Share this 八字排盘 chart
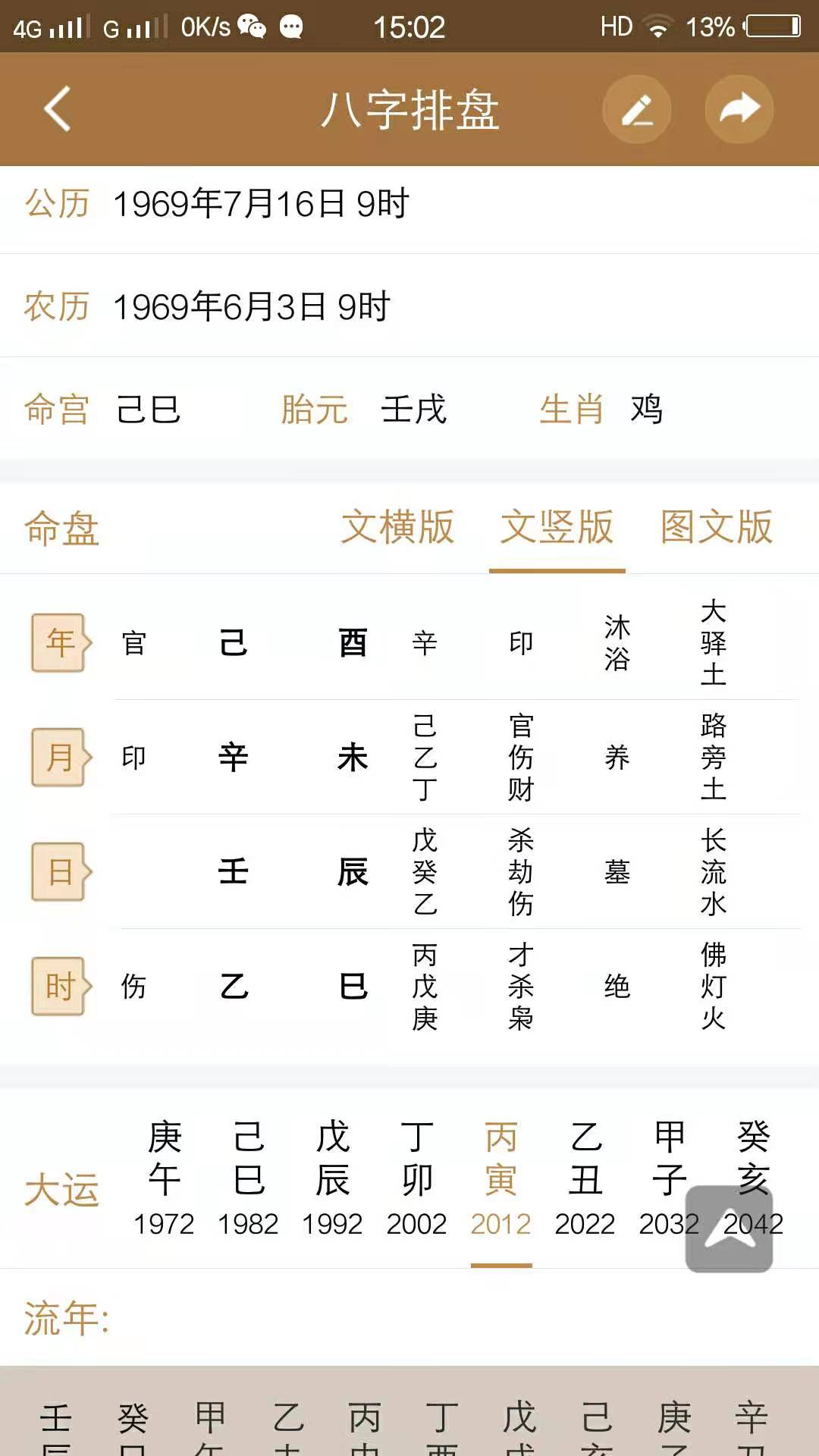The width and height of the screenshot is (819, 1456). (x=739, y=109)
